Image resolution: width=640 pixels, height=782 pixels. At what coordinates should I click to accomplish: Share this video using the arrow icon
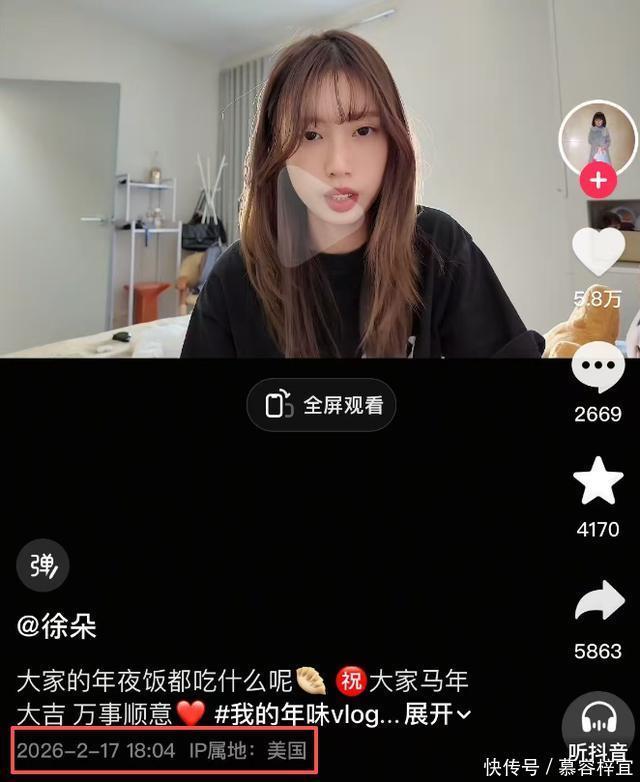(598, 605)
